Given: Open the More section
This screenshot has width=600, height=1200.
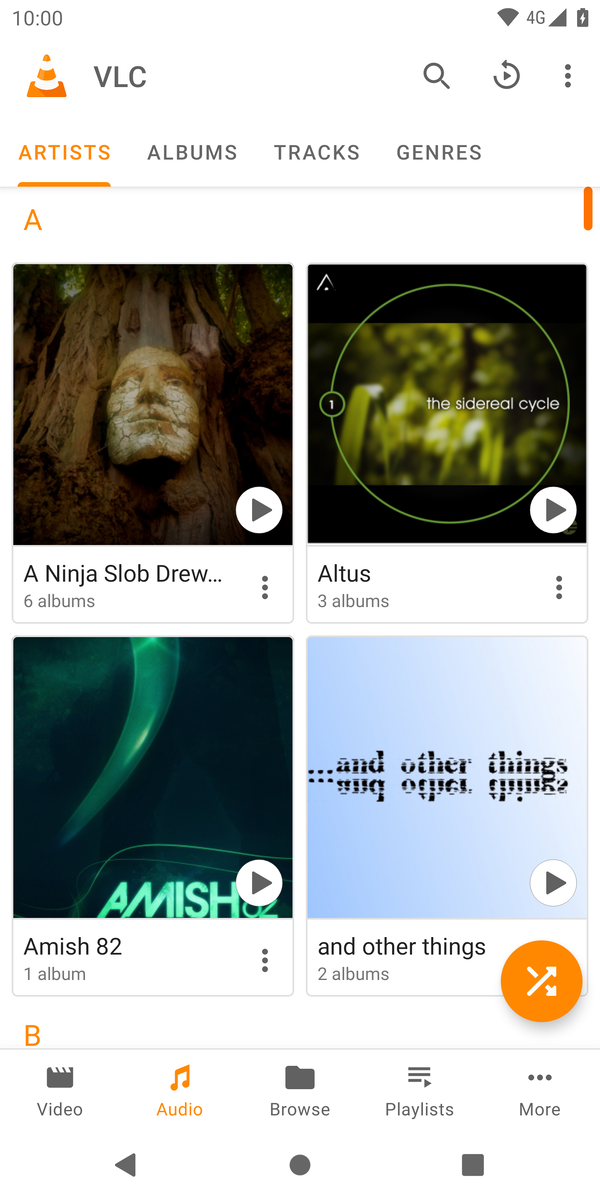Looking at the screenshot, I should click(x=539, y=1091).
